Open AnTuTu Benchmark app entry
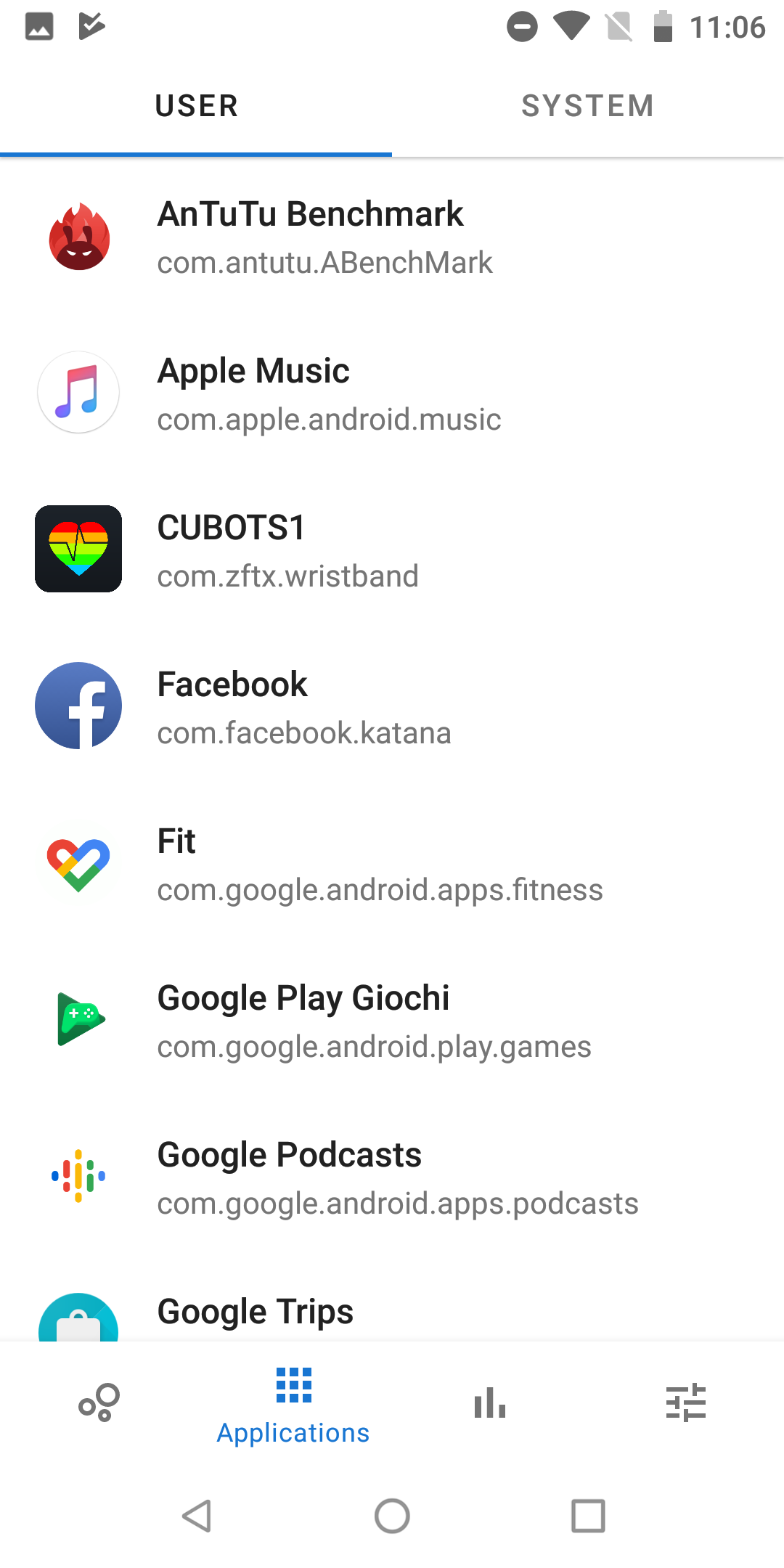 [392, 237]
